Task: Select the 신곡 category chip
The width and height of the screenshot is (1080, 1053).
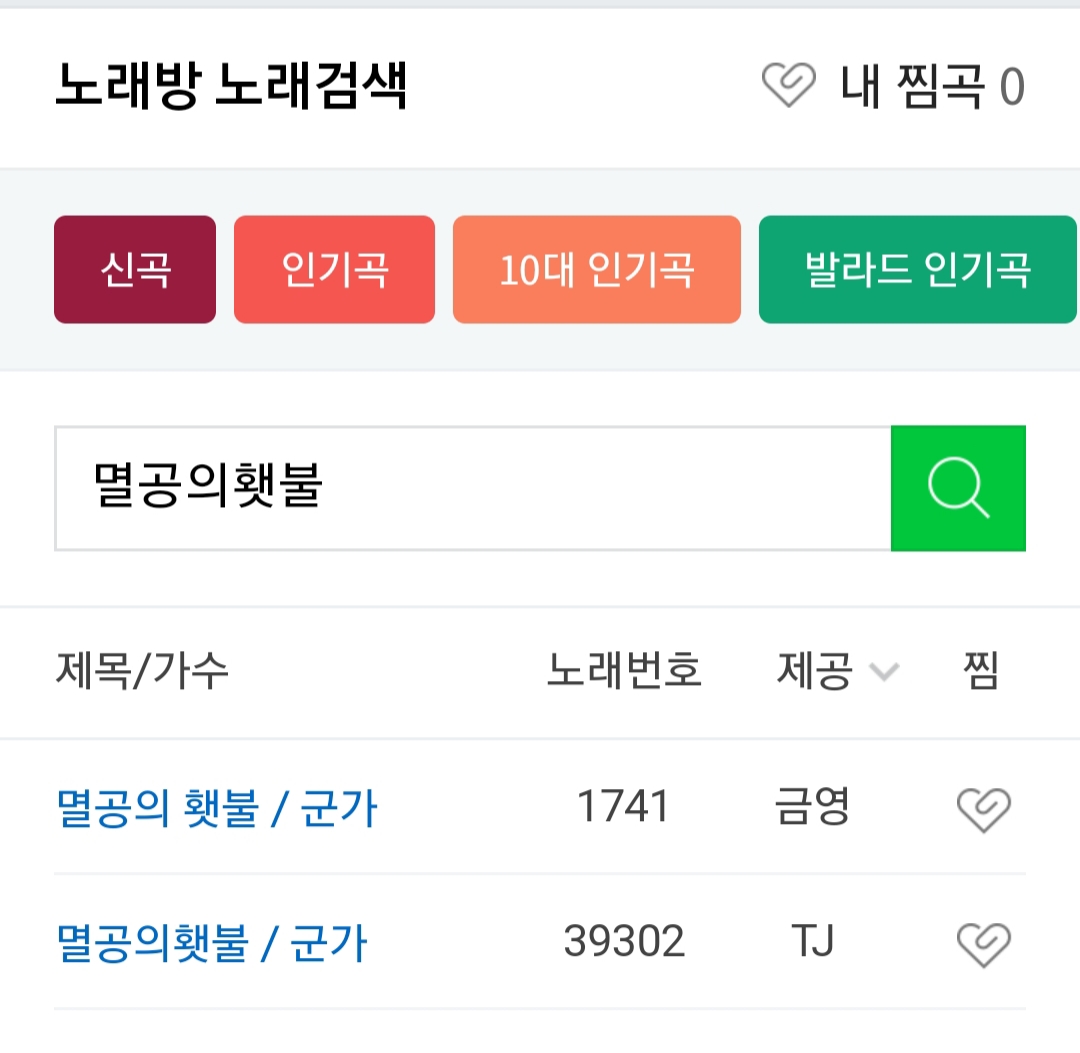Action: coord(135,270)
